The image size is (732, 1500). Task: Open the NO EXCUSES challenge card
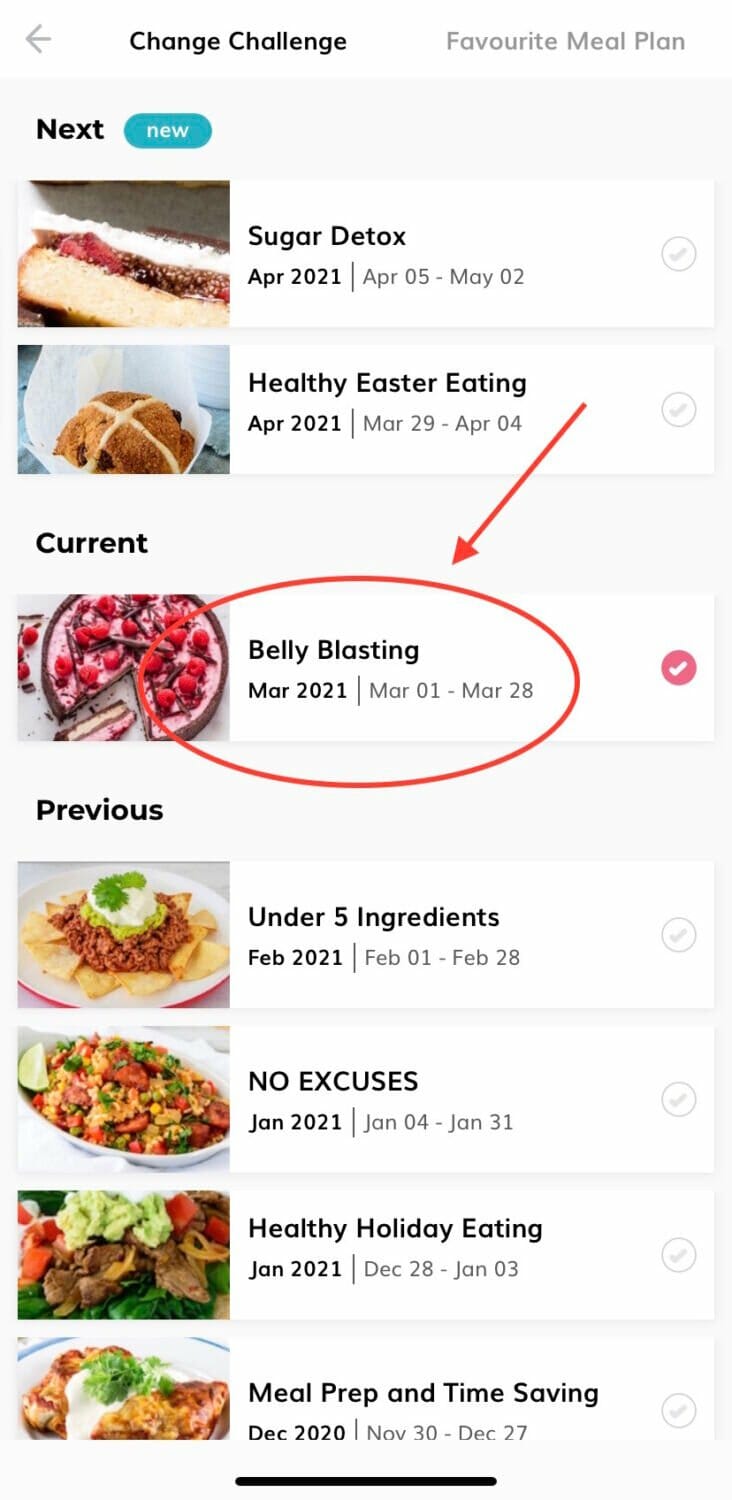point(366,1099)
